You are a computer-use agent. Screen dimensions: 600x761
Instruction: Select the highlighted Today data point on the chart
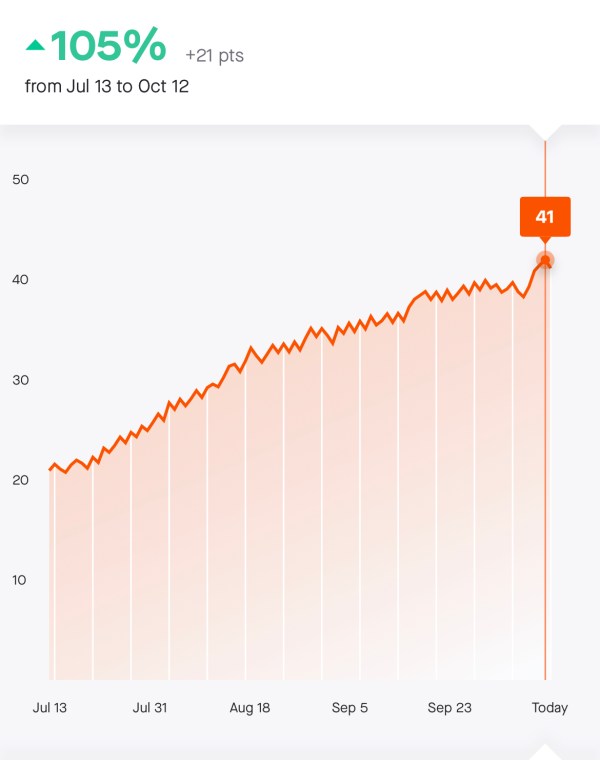(x=545, y=261)
